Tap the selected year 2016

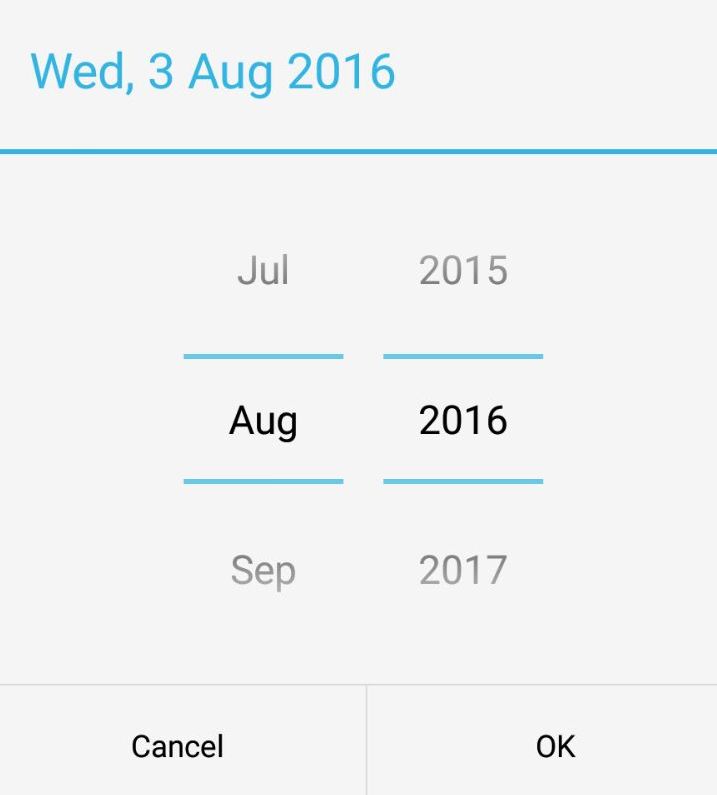click(463, 420)
